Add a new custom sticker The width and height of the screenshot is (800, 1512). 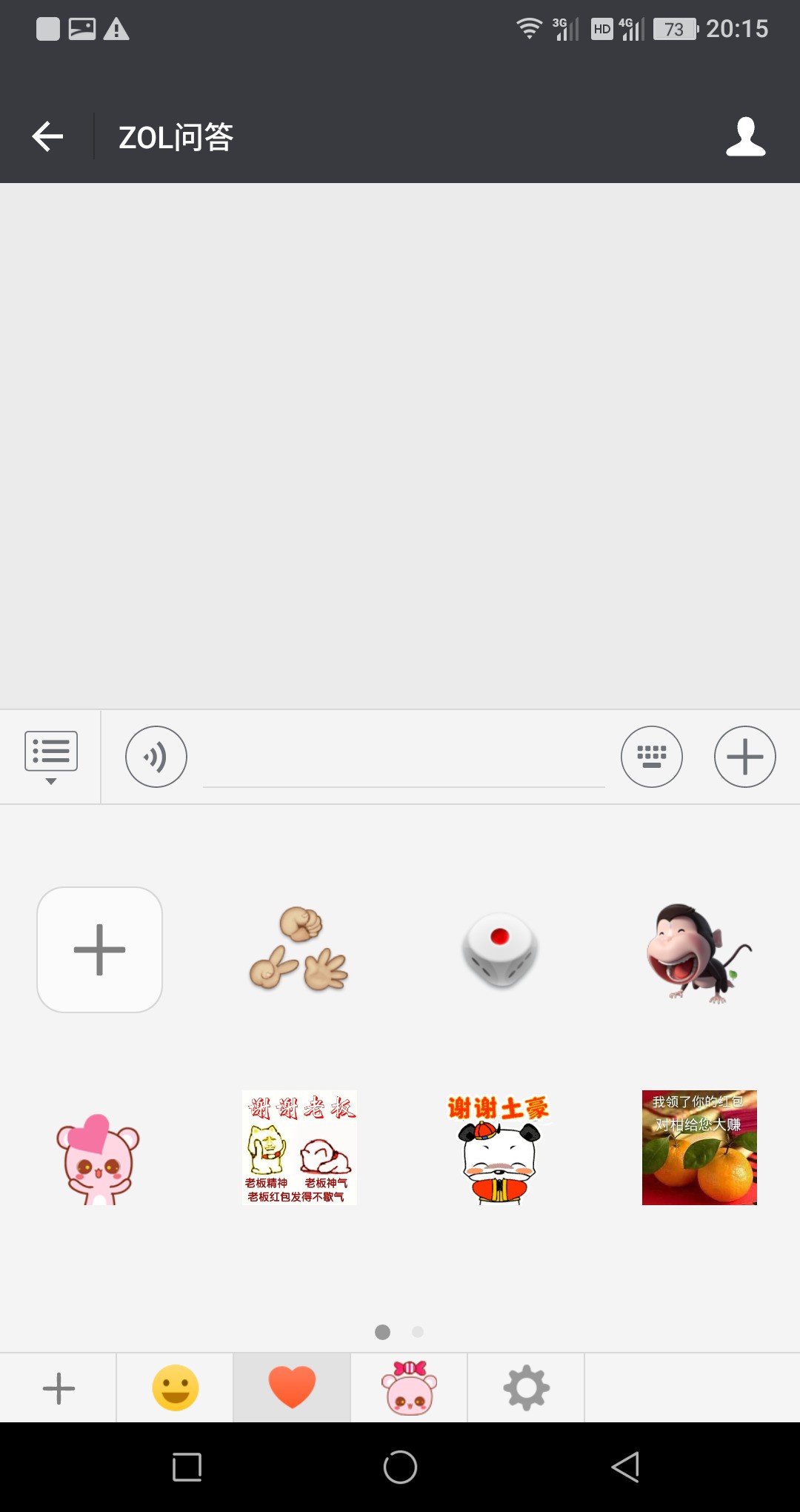(100, 949)
